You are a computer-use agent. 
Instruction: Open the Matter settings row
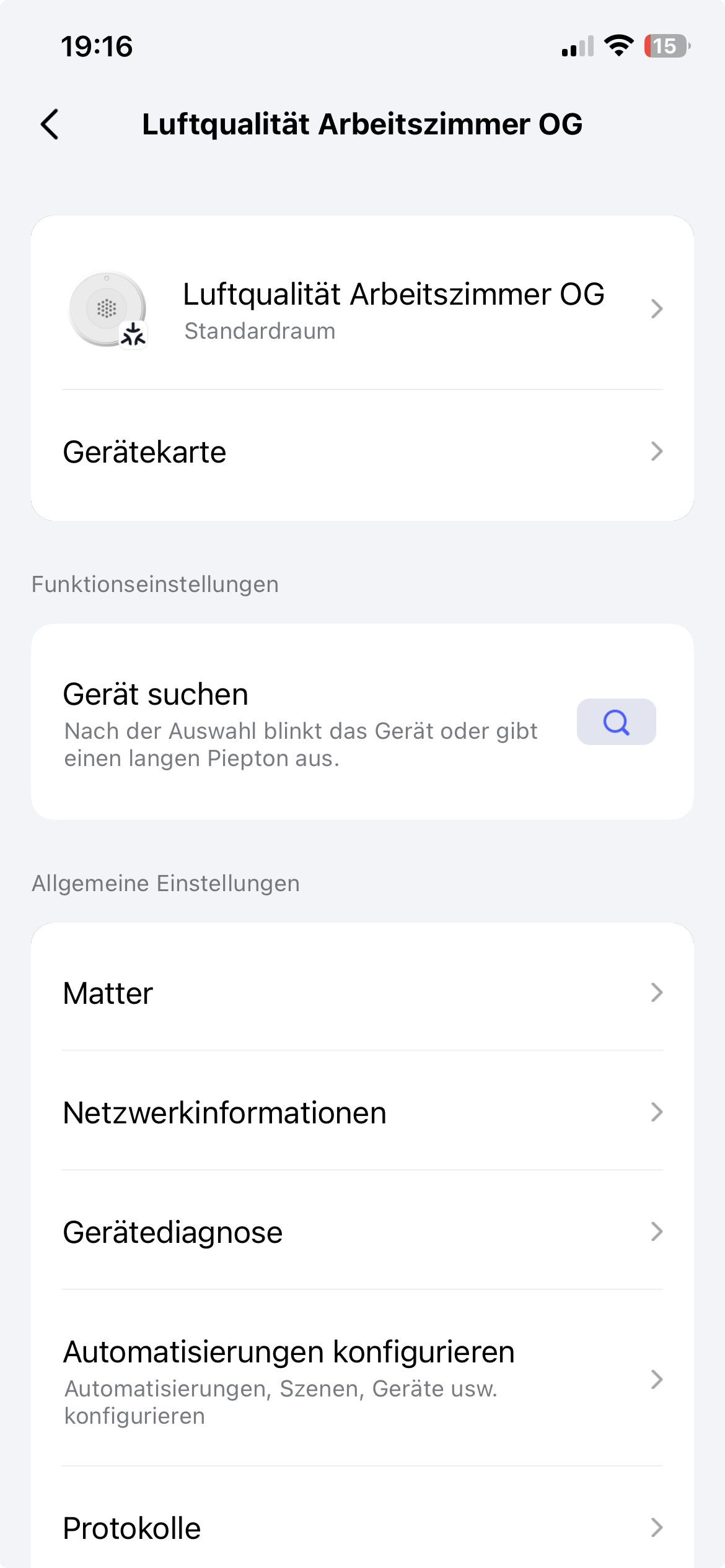click(362, 993)
